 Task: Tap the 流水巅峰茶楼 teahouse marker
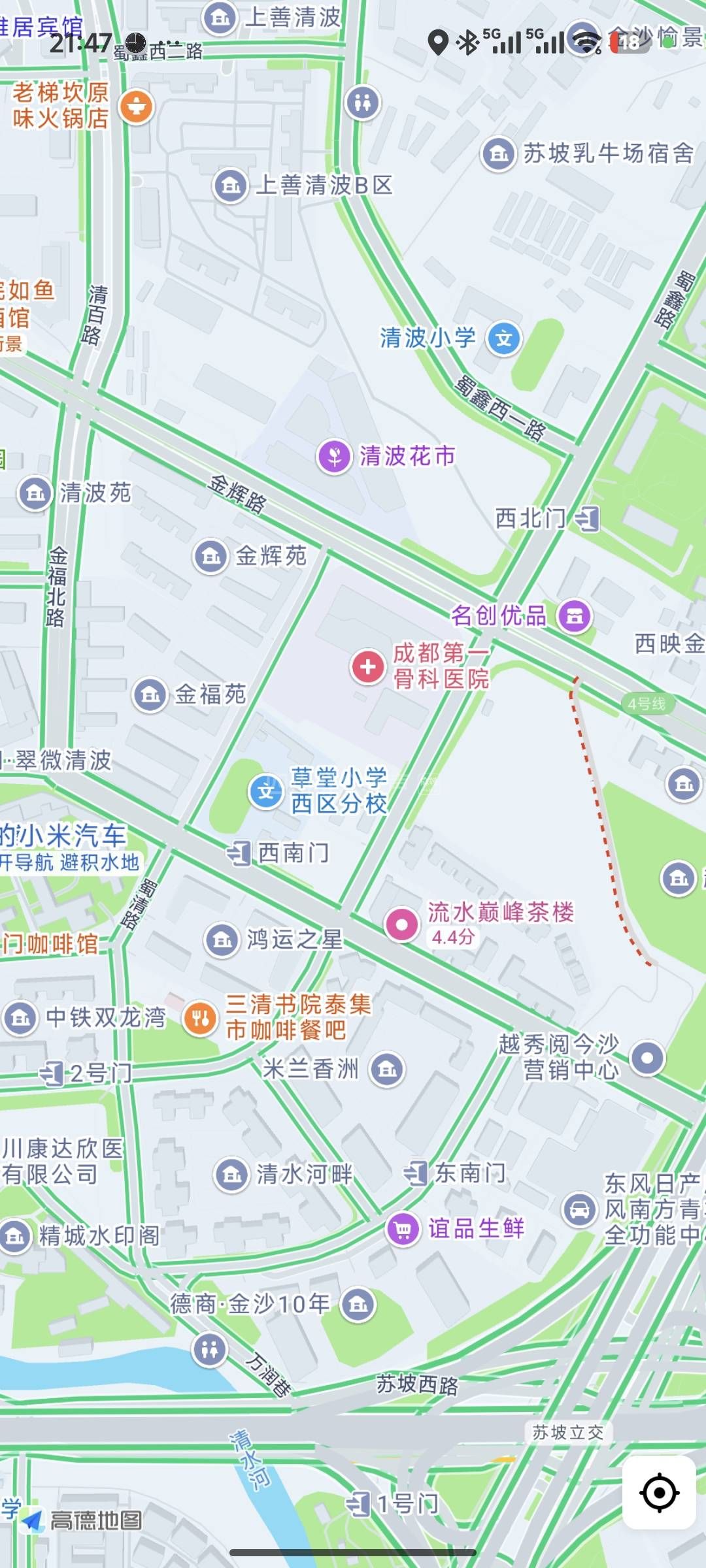tap(402, 924)
